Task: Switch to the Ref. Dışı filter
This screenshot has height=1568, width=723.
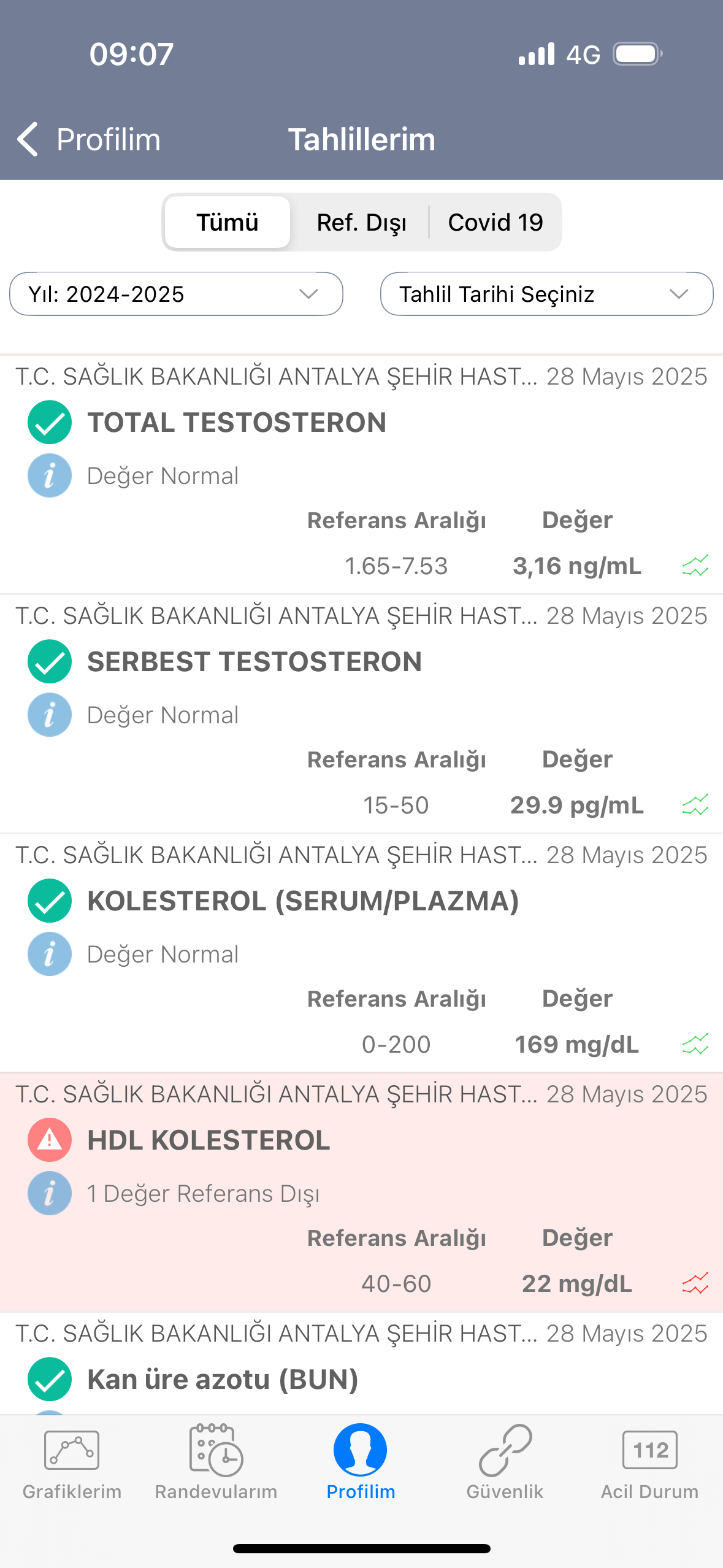Action: pyautogui.click(x=361, y=222)
